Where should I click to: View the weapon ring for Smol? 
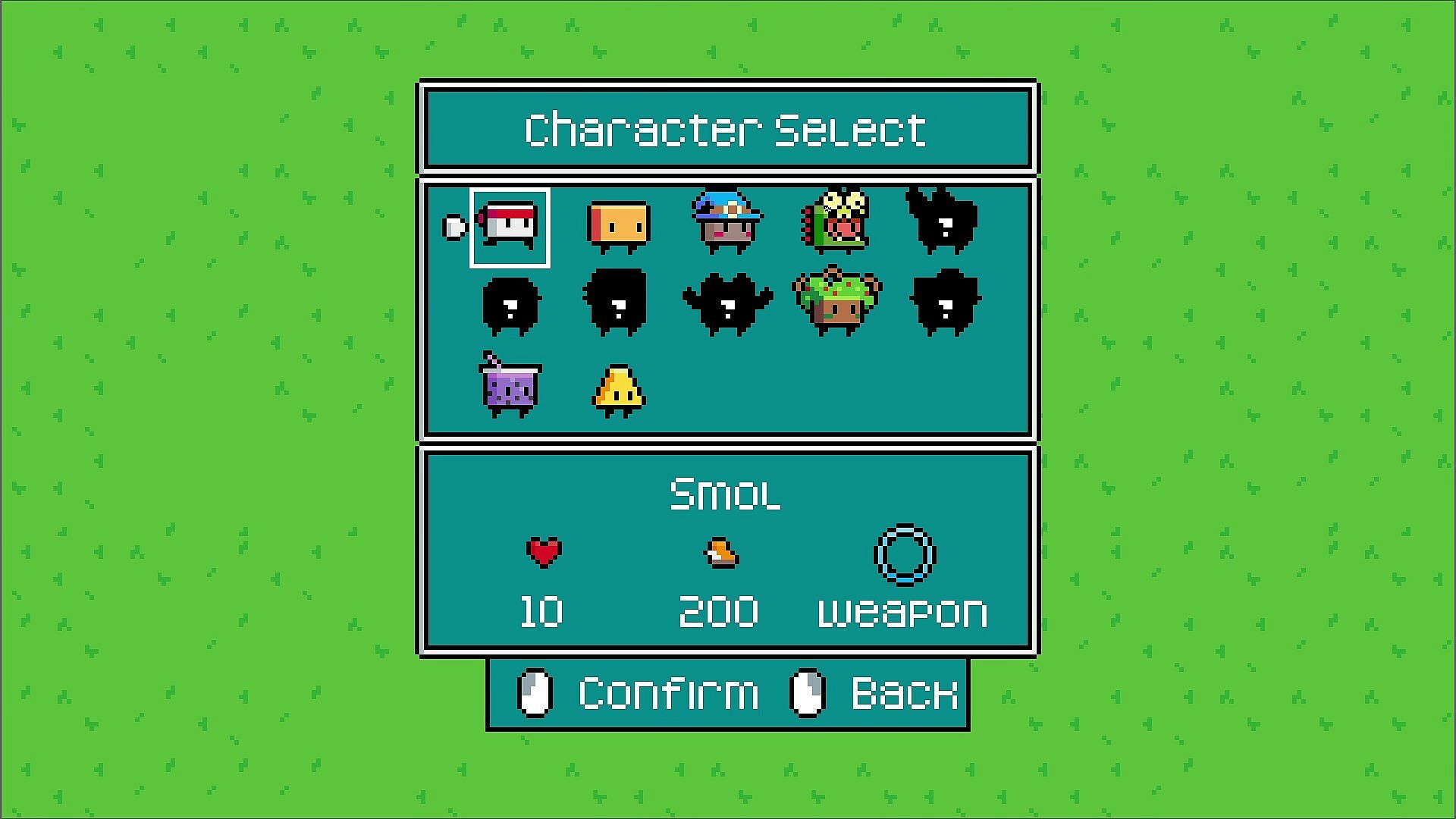pyautogui.click(x=904, y=556)
